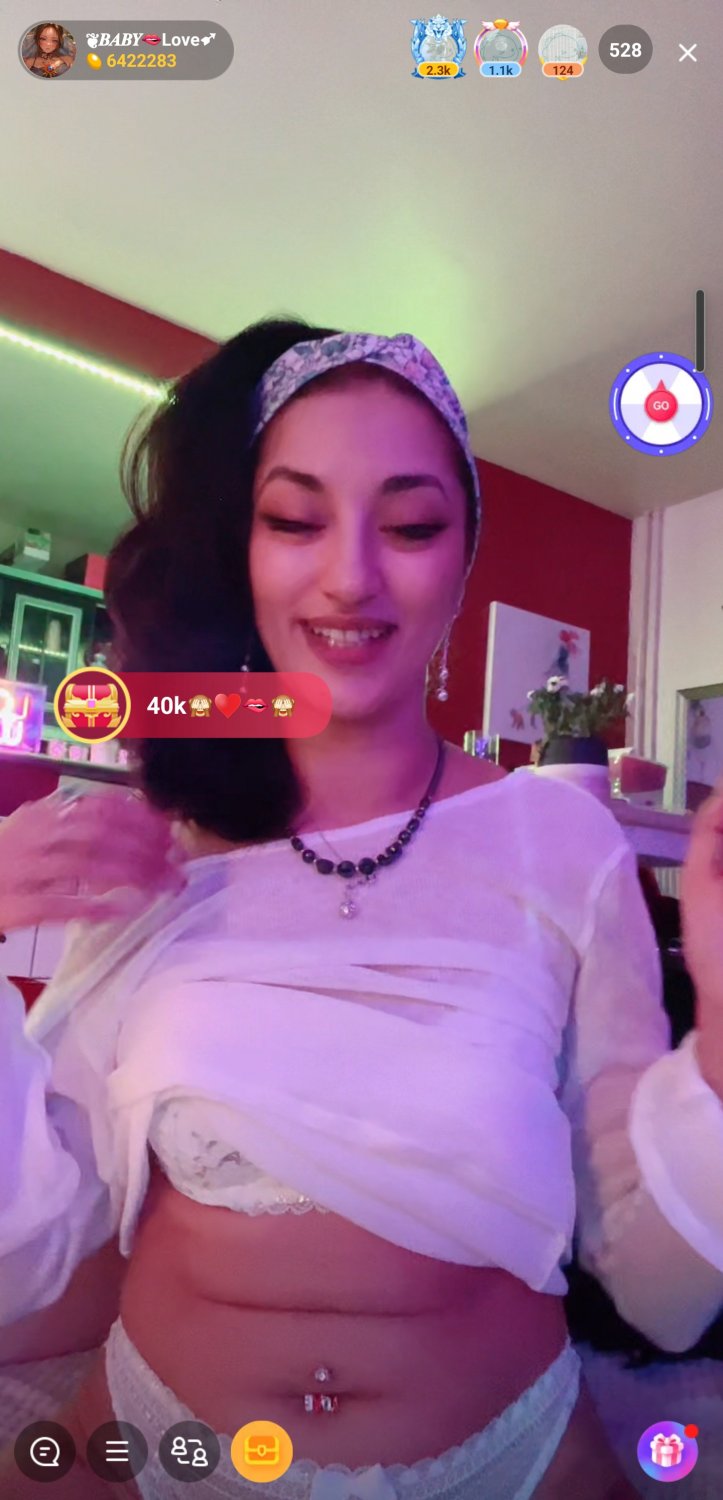Spin the GO lucky wheel
Viewport: 723px width, 1500px height.
(x=660, y=404)
